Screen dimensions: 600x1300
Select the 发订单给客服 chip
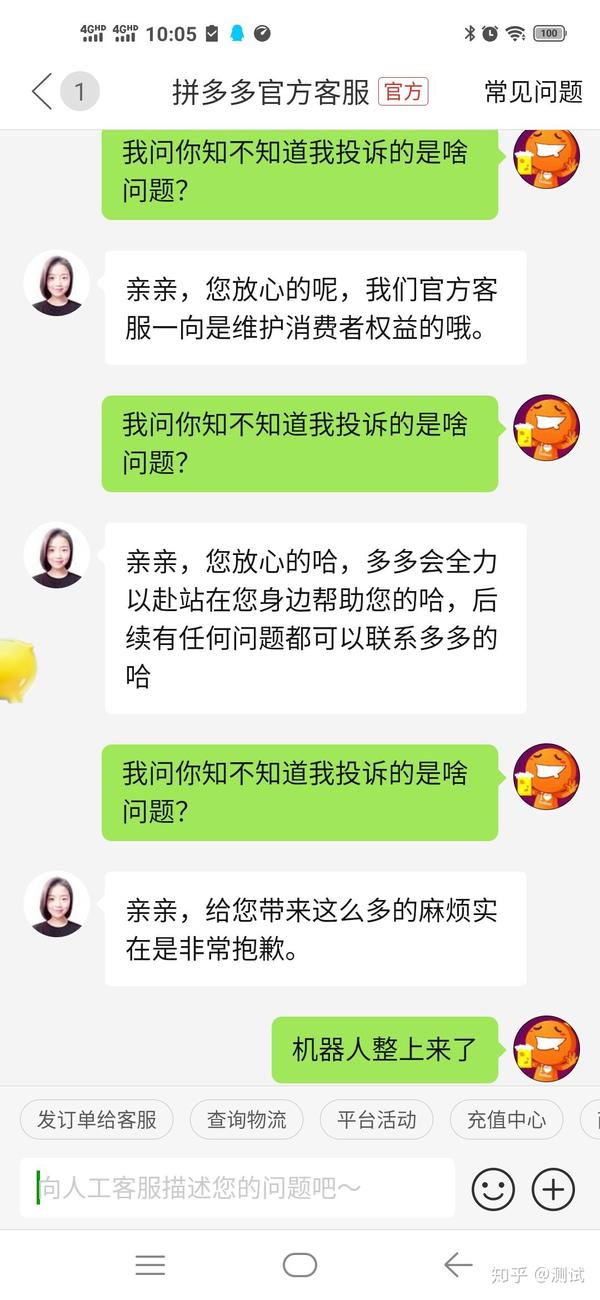click(x=97, y=1119)
